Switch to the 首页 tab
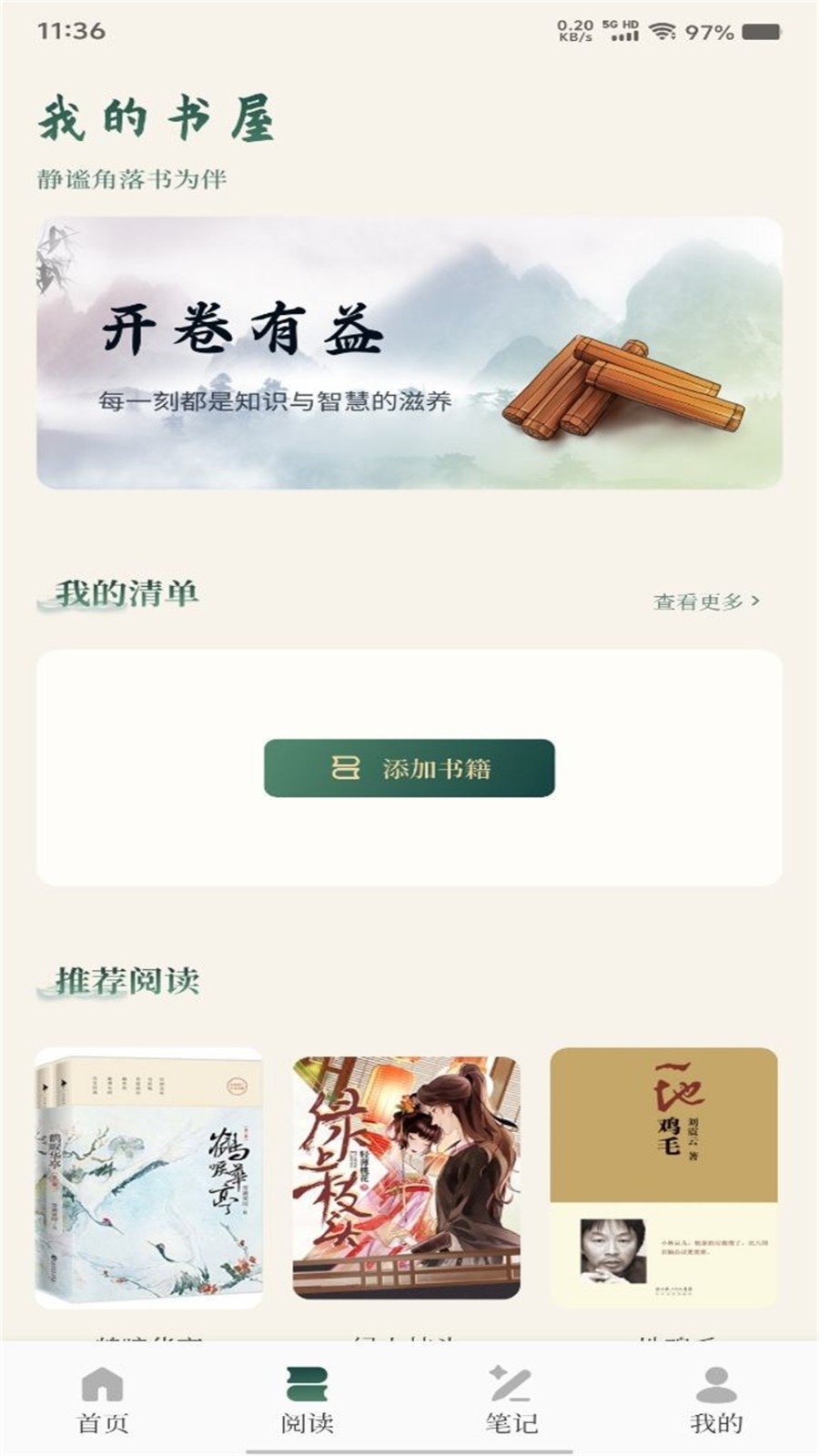 (102, 1400)
